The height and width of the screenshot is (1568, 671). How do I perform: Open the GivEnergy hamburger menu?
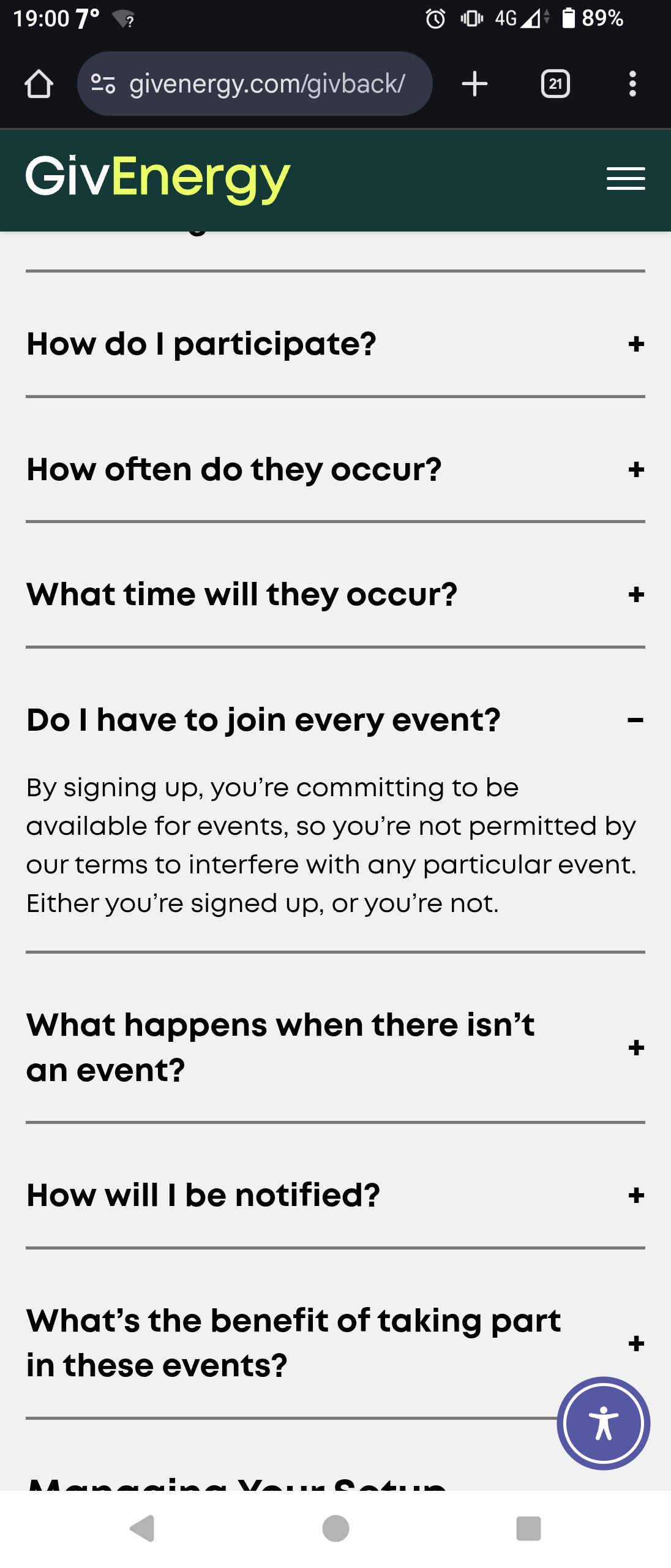[x=626, y=179]
